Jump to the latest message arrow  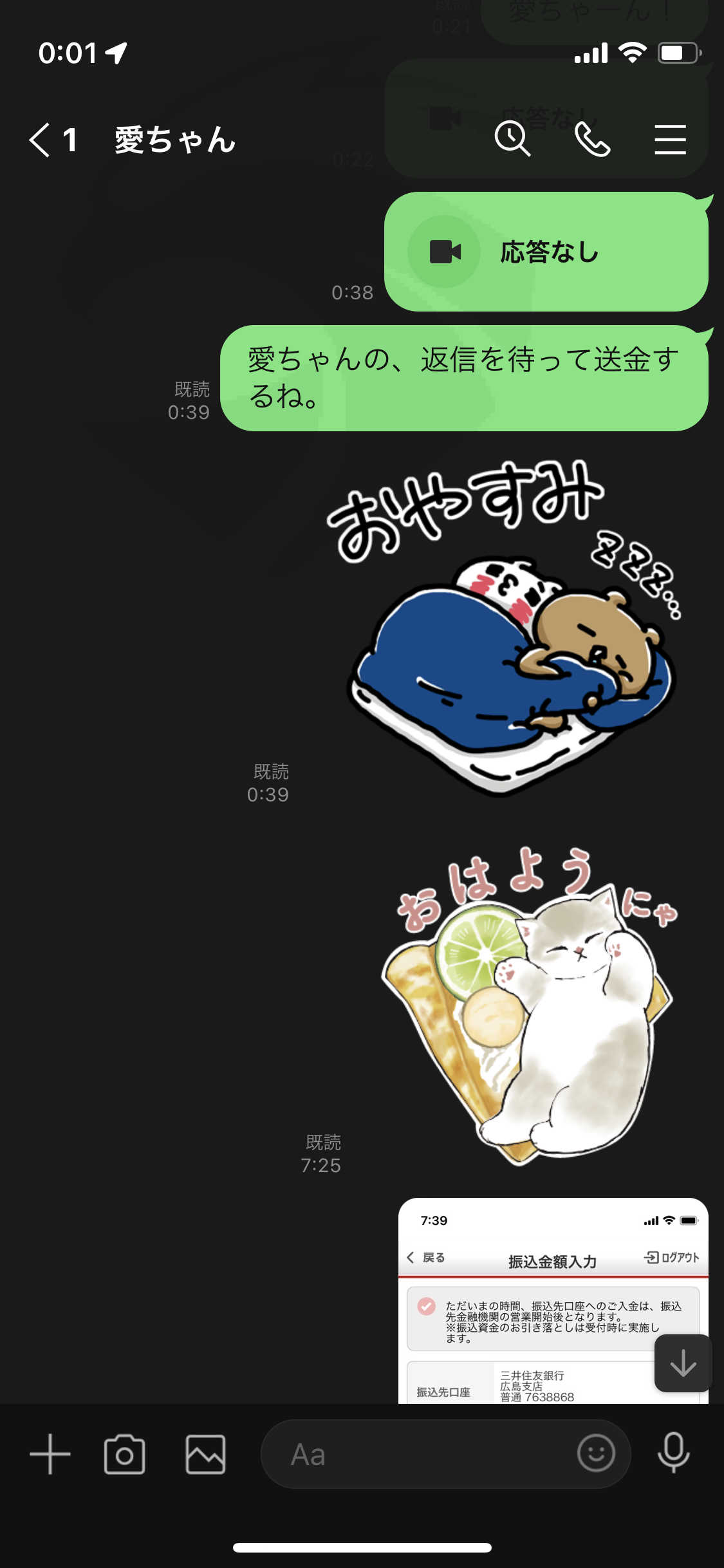click(683, 1363)
